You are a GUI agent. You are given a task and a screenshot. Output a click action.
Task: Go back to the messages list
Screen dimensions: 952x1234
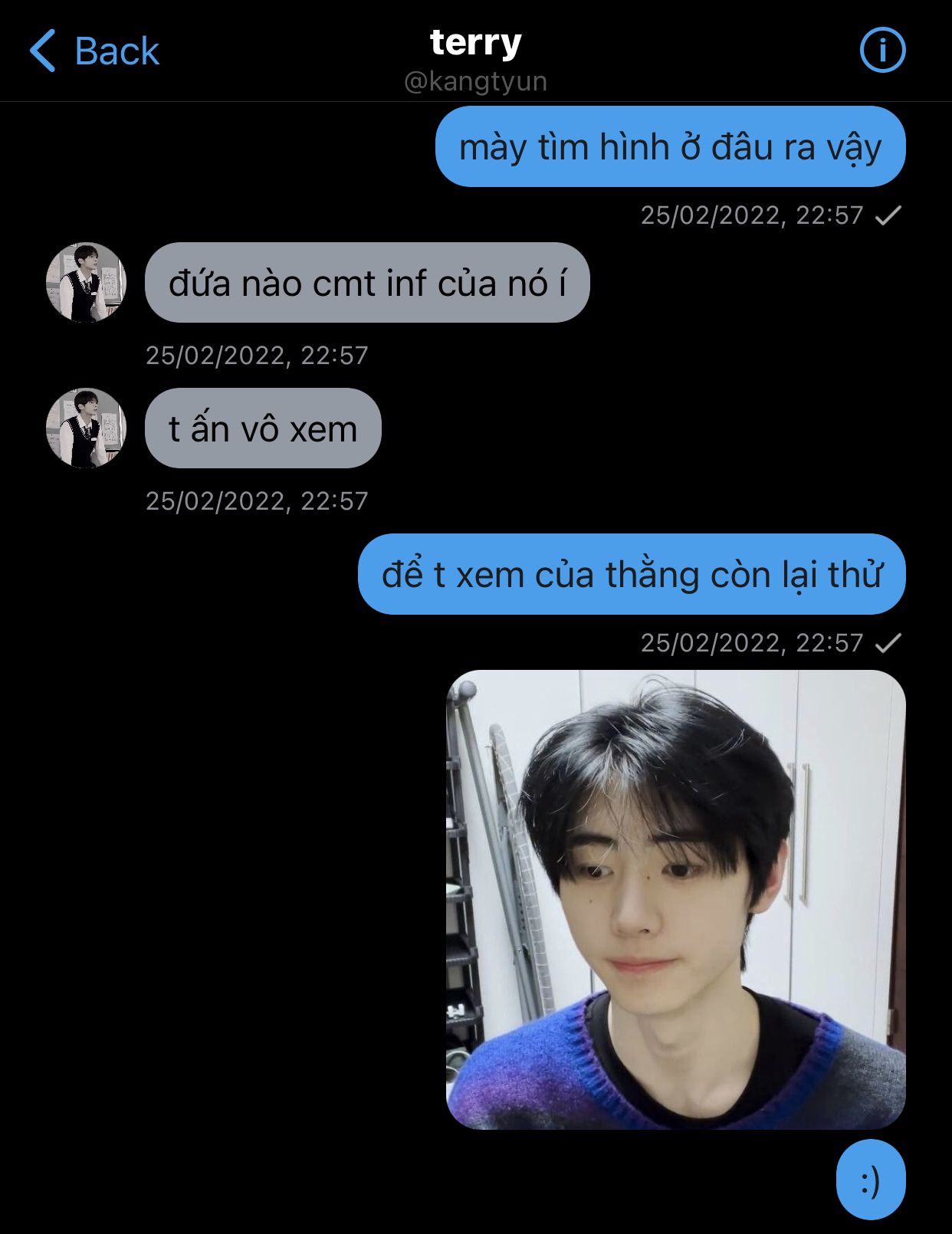point(94,51)
